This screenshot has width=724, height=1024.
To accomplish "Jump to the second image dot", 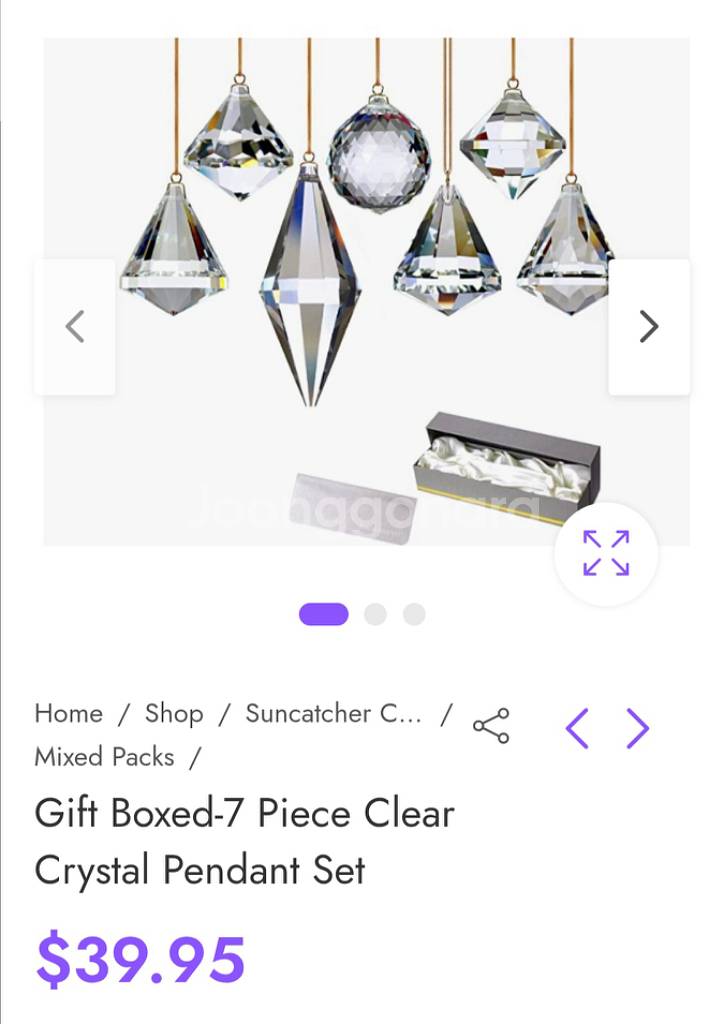I will (x=375, y=614).
